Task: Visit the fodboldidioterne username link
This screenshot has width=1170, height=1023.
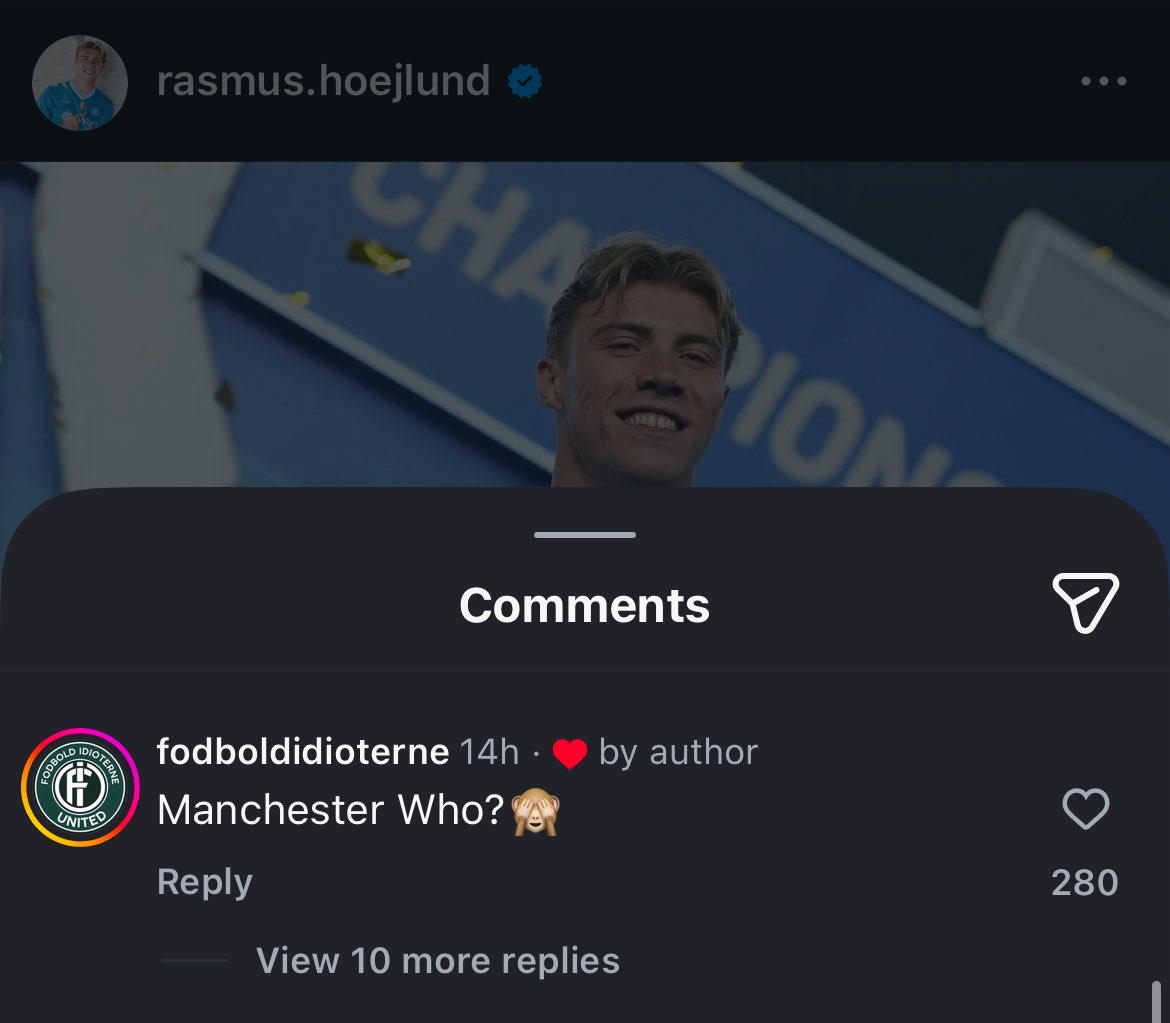Action: pyautogui.click(x=302, y=752)
